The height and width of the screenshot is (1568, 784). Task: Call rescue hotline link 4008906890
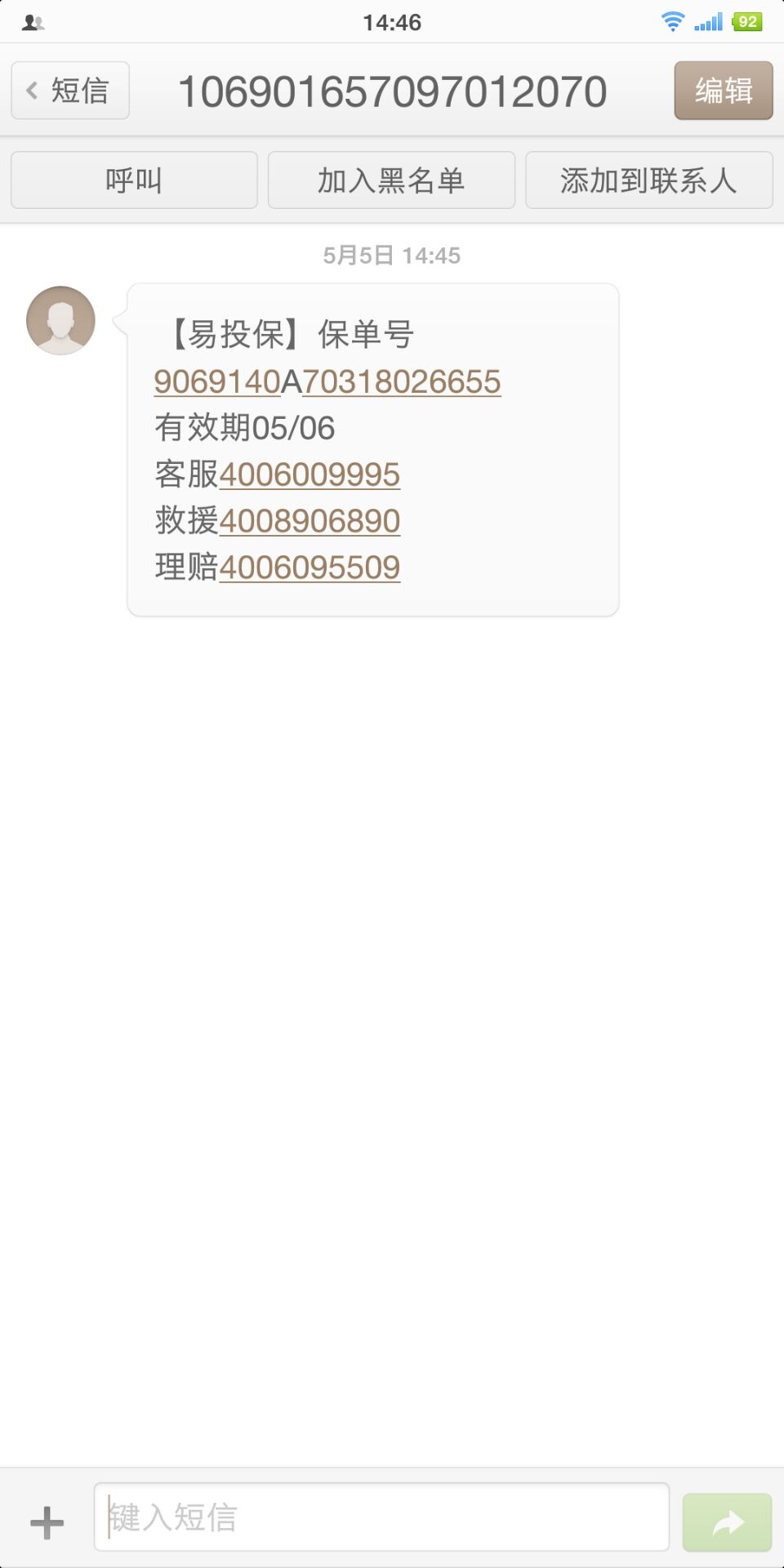click(x=310, y=520)
